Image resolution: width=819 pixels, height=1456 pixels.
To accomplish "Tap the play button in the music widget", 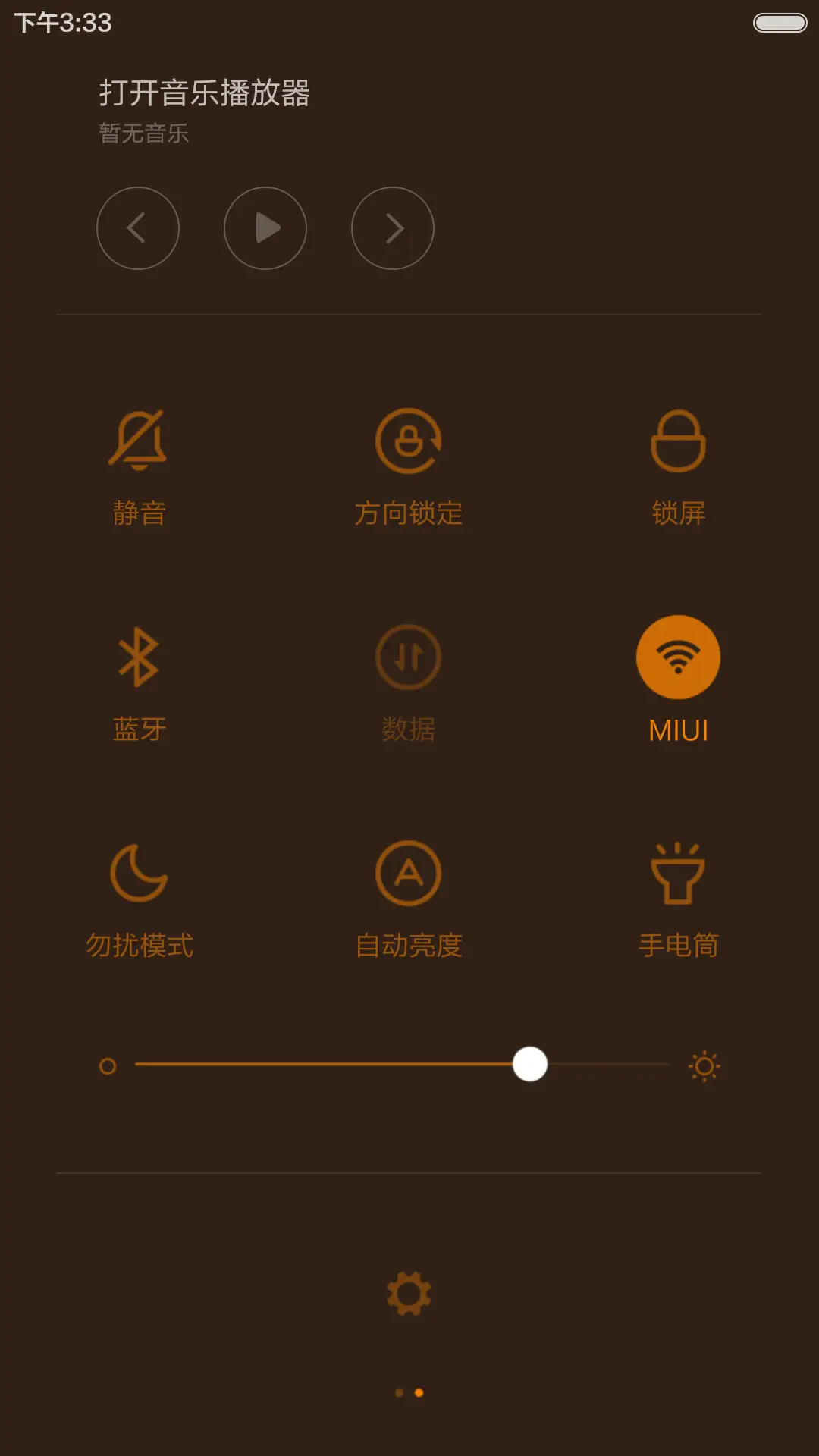I will click(x=265, y=228).
